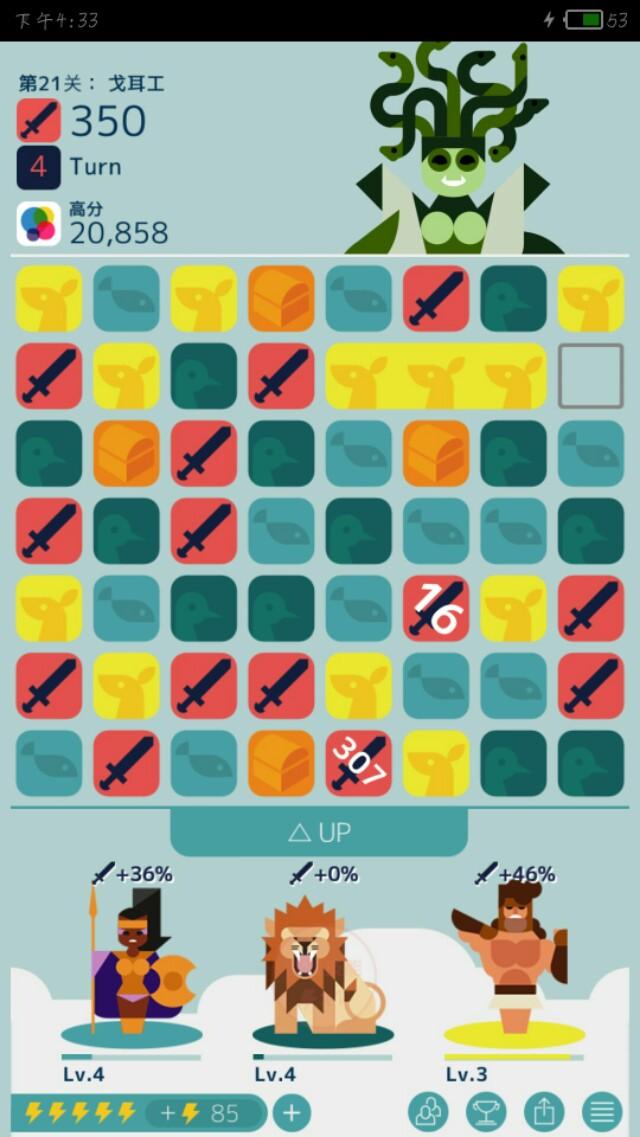
Task: Tap the sword tile showing 307
Action: coord(358,763)
